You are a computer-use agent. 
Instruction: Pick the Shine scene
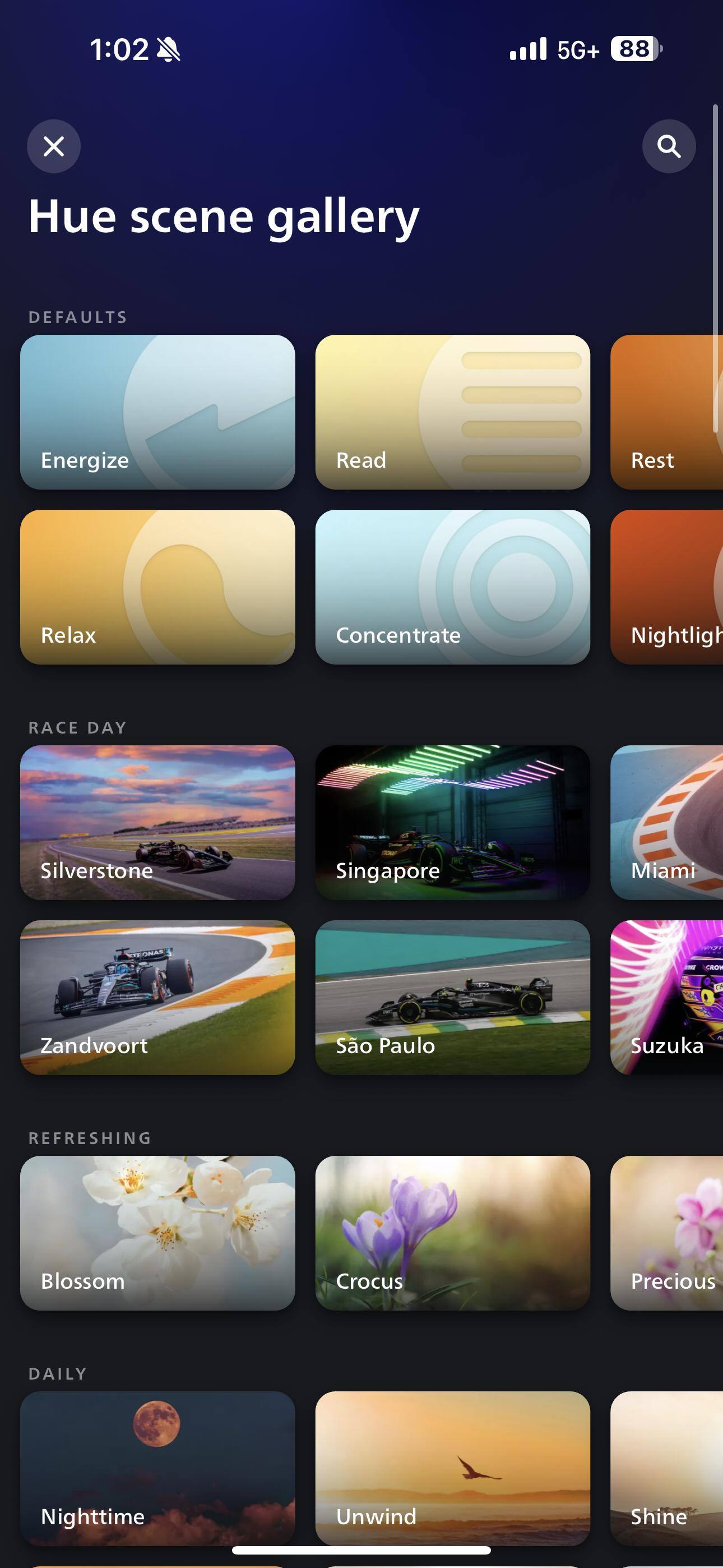(666, 1467)
